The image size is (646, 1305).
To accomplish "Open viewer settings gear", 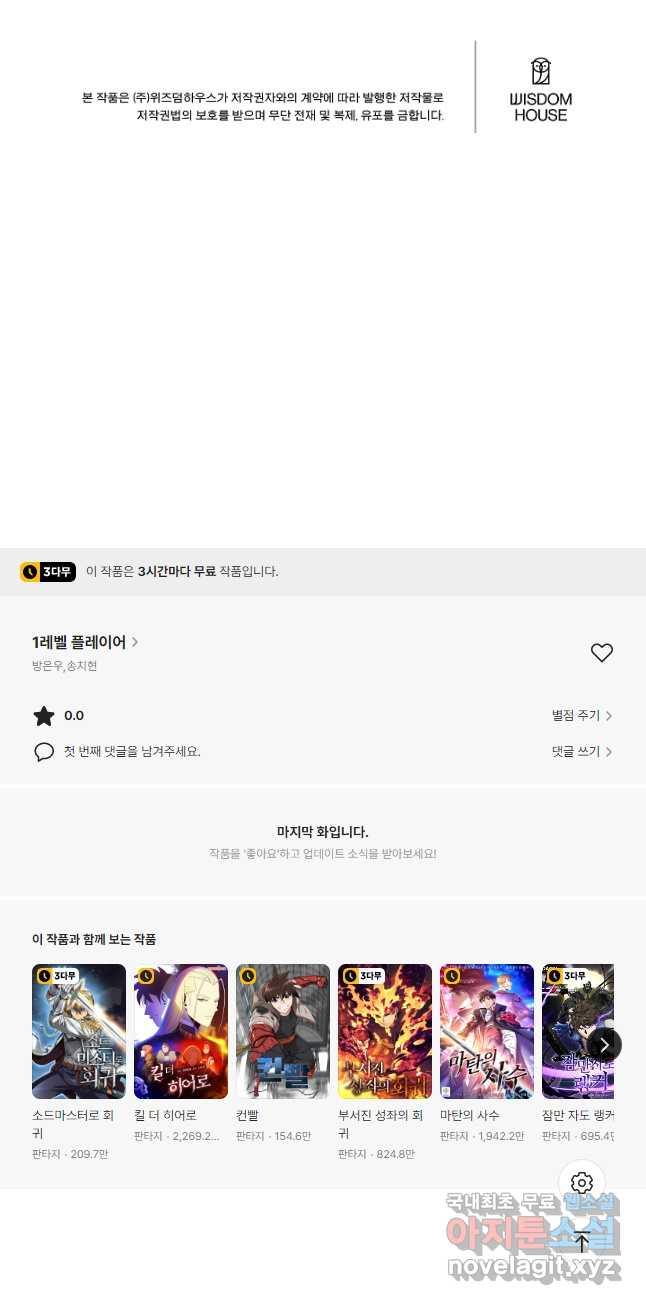I will [582, 1184].
